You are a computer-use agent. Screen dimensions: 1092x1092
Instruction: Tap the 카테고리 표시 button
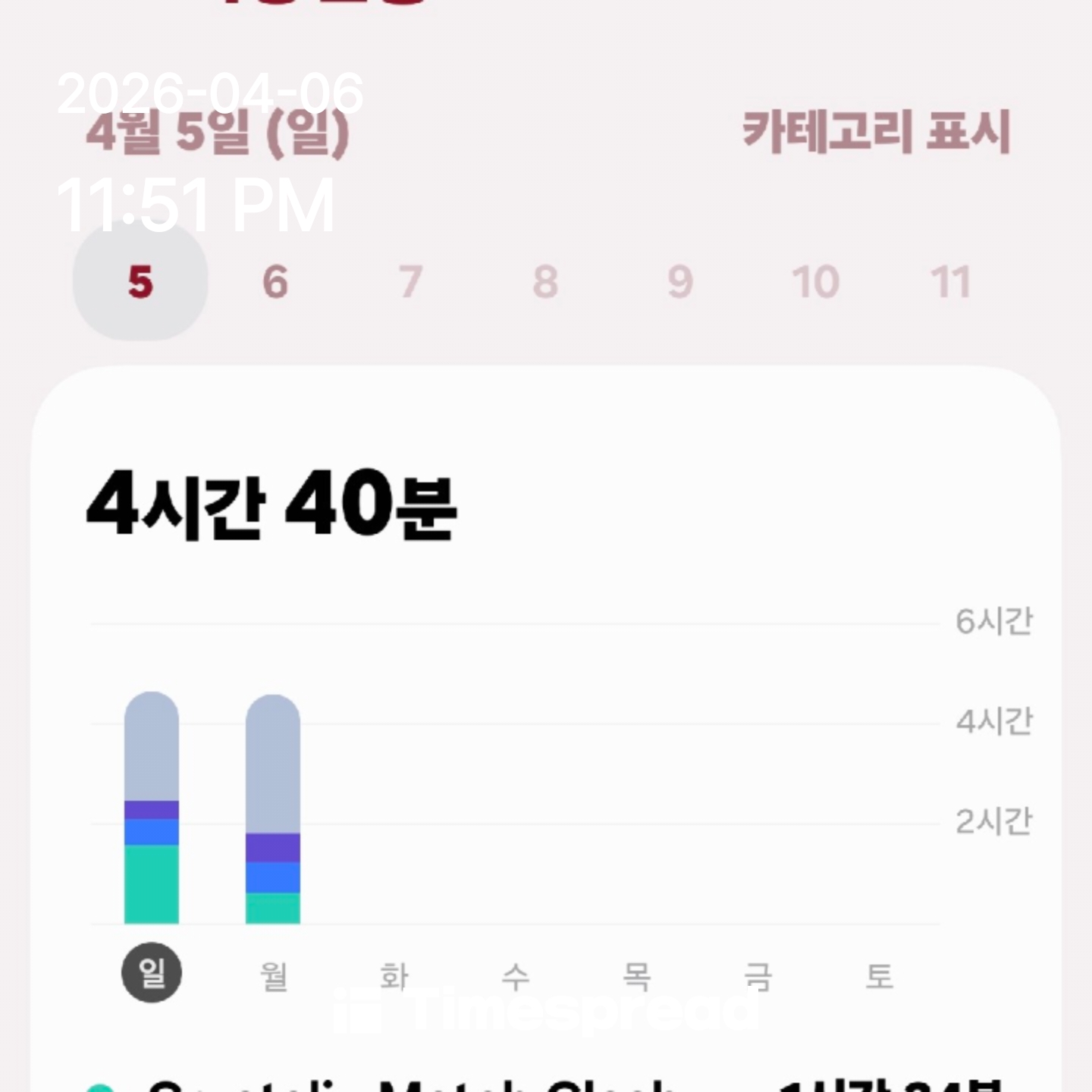click(876, 132)
